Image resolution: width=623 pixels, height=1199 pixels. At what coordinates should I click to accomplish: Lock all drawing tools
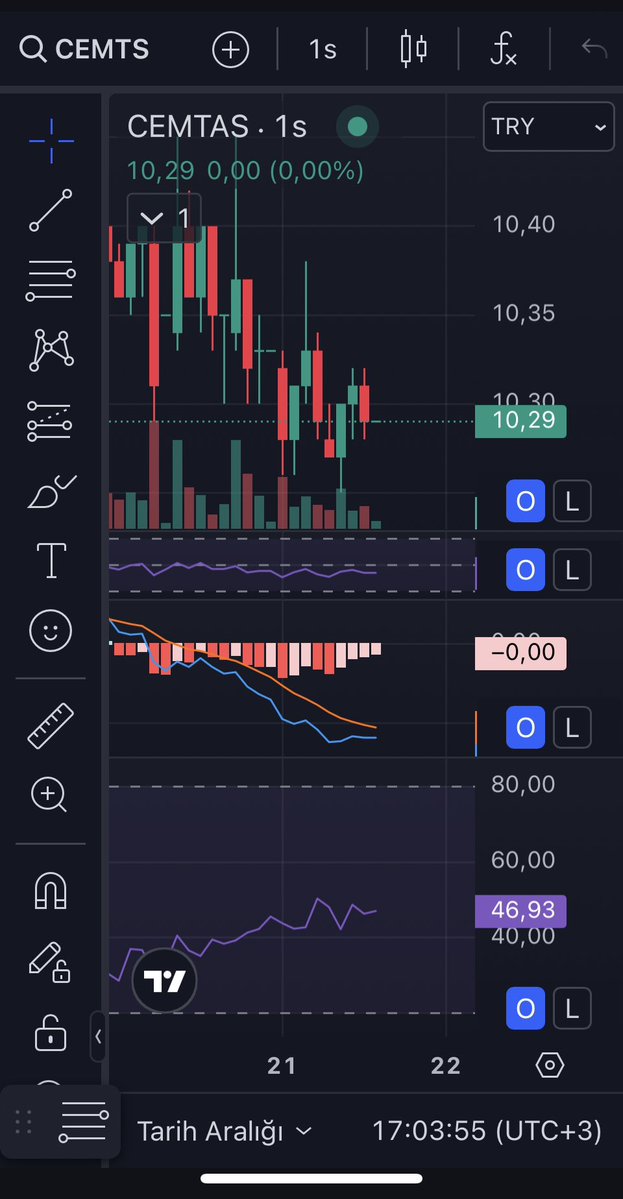click(x=50, y=1031)
